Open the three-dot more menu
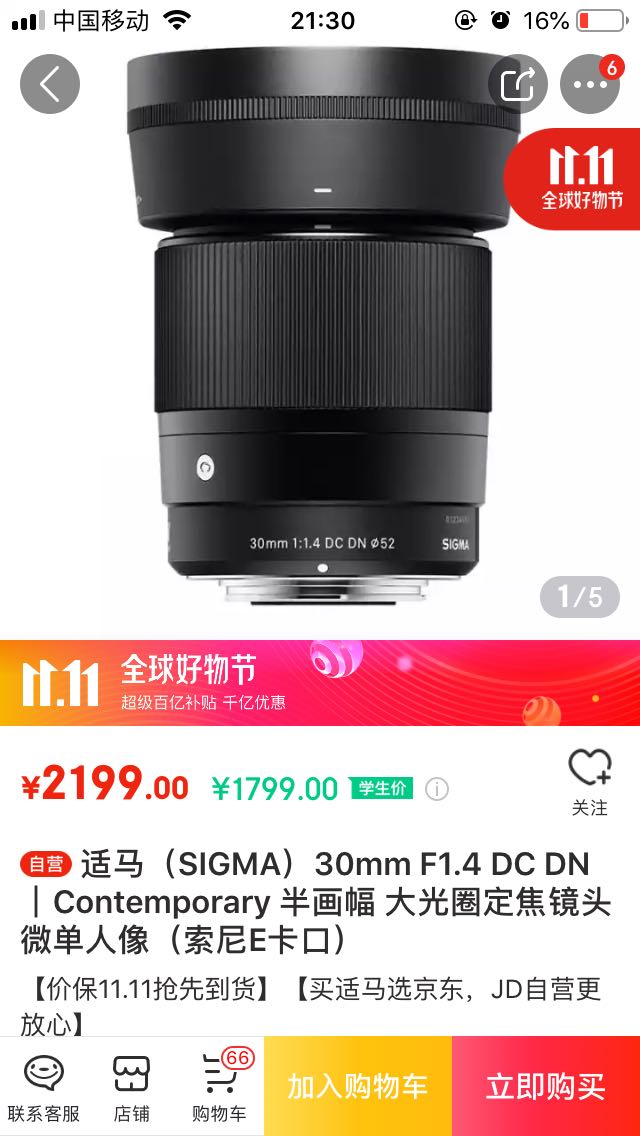 pyautogui.click(x=590, y=84)
